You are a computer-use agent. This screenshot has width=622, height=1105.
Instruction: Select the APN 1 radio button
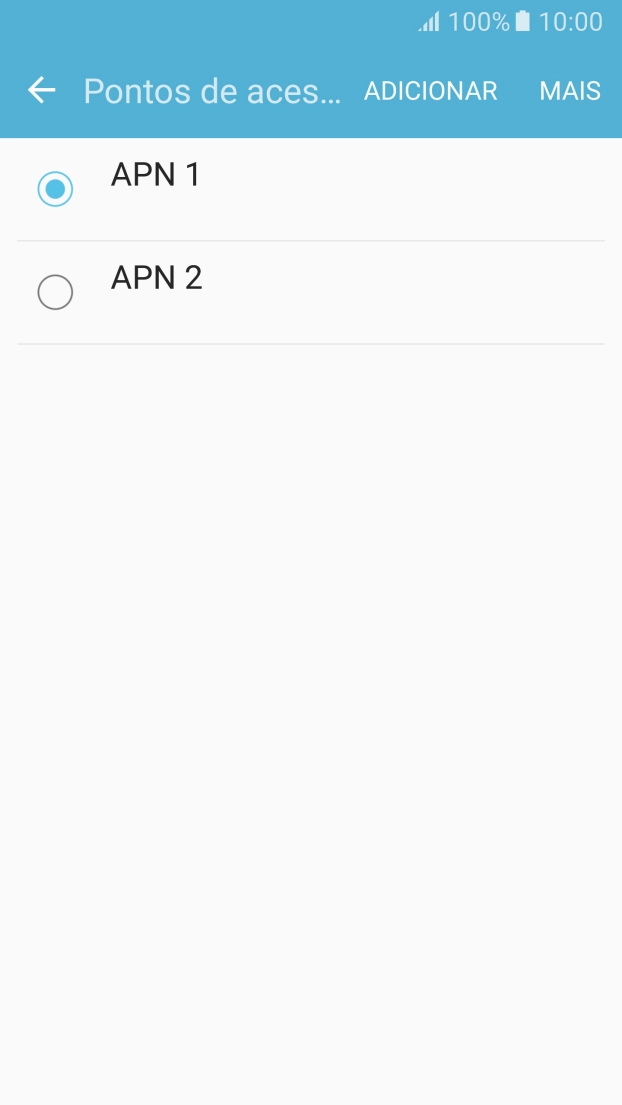pos(55,189)
